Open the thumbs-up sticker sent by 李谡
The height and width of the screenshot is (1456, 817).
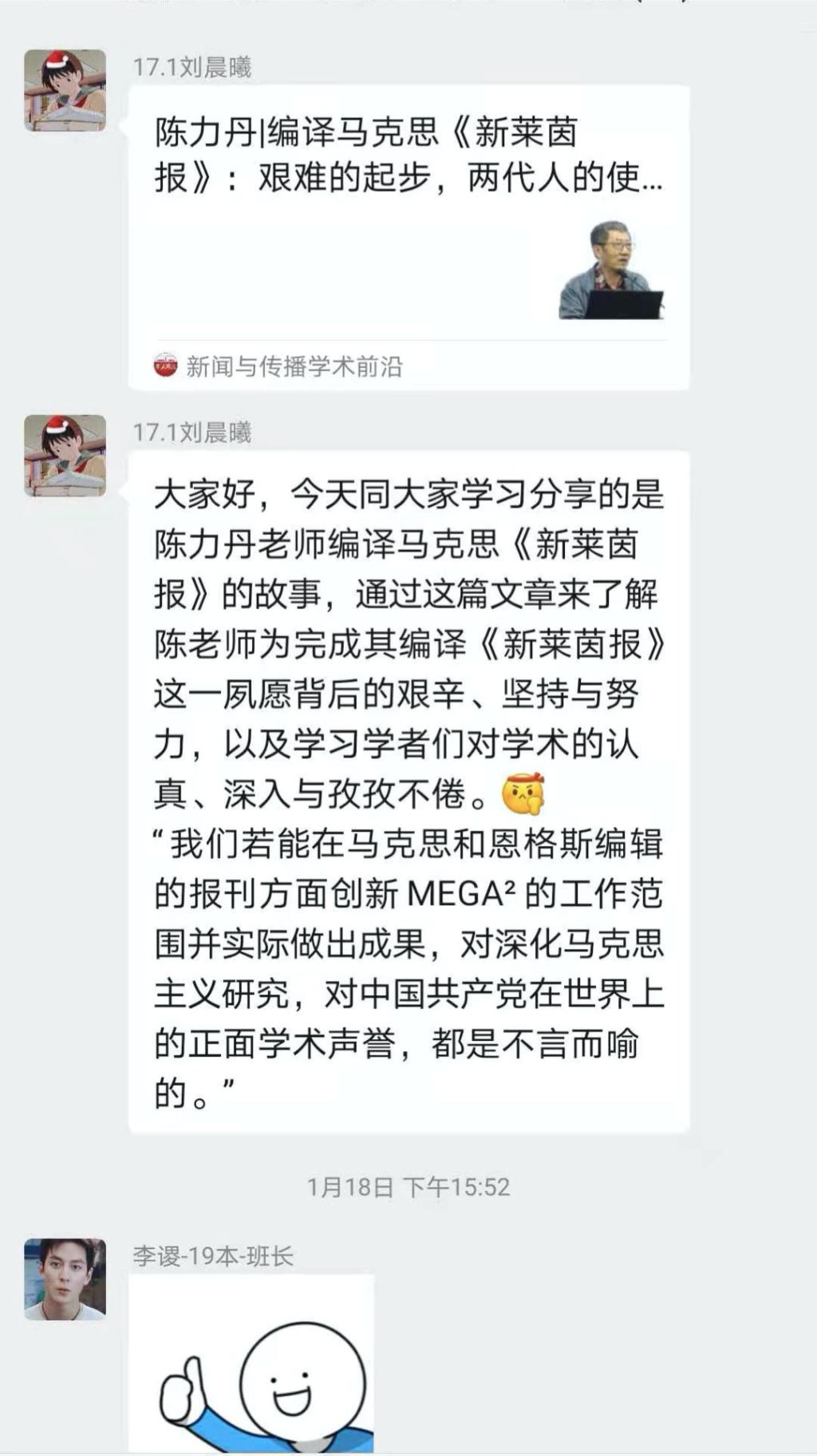tap(251, 1365)
